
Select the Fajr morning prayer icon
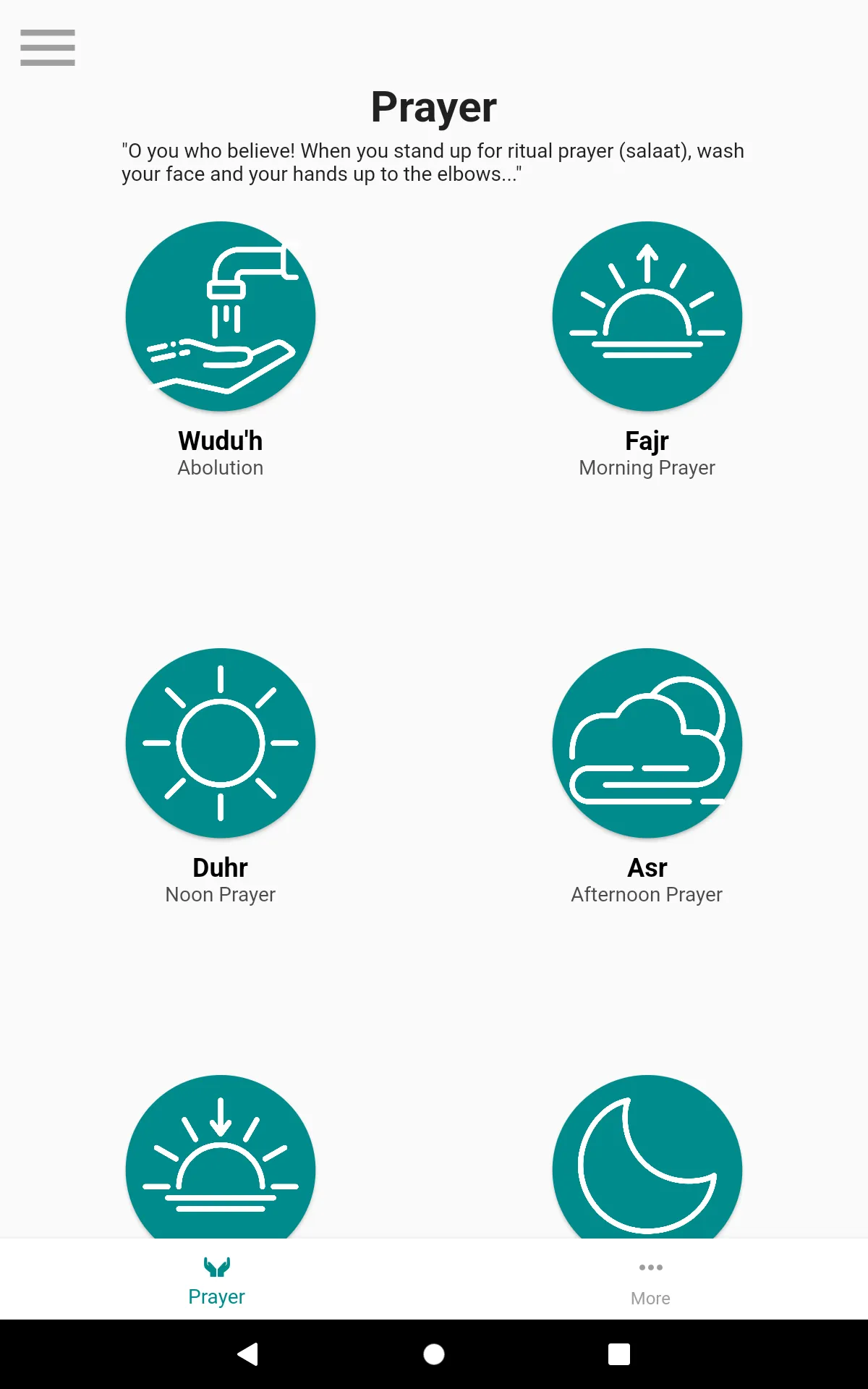pos(647,316)
